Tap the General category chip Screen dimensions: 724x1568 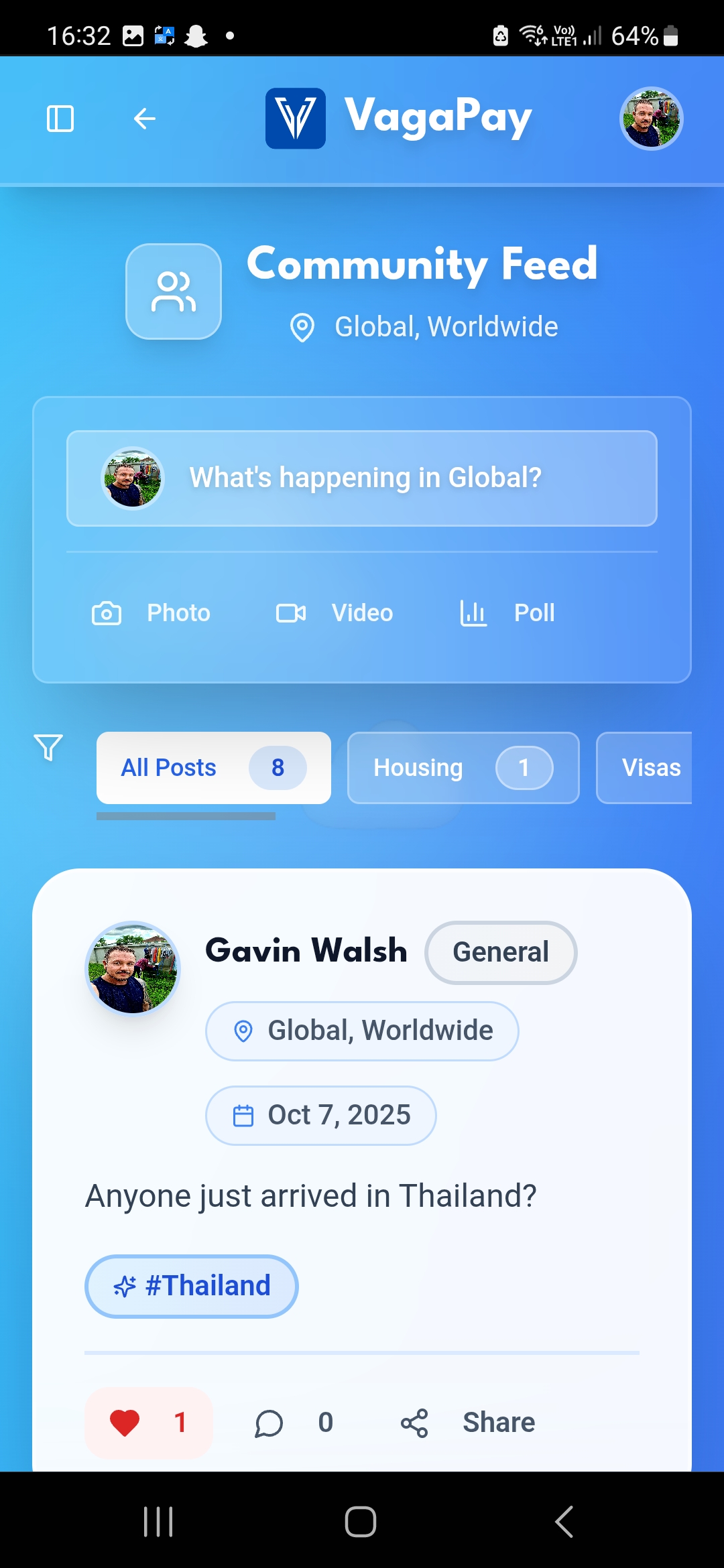click(500, 952)
